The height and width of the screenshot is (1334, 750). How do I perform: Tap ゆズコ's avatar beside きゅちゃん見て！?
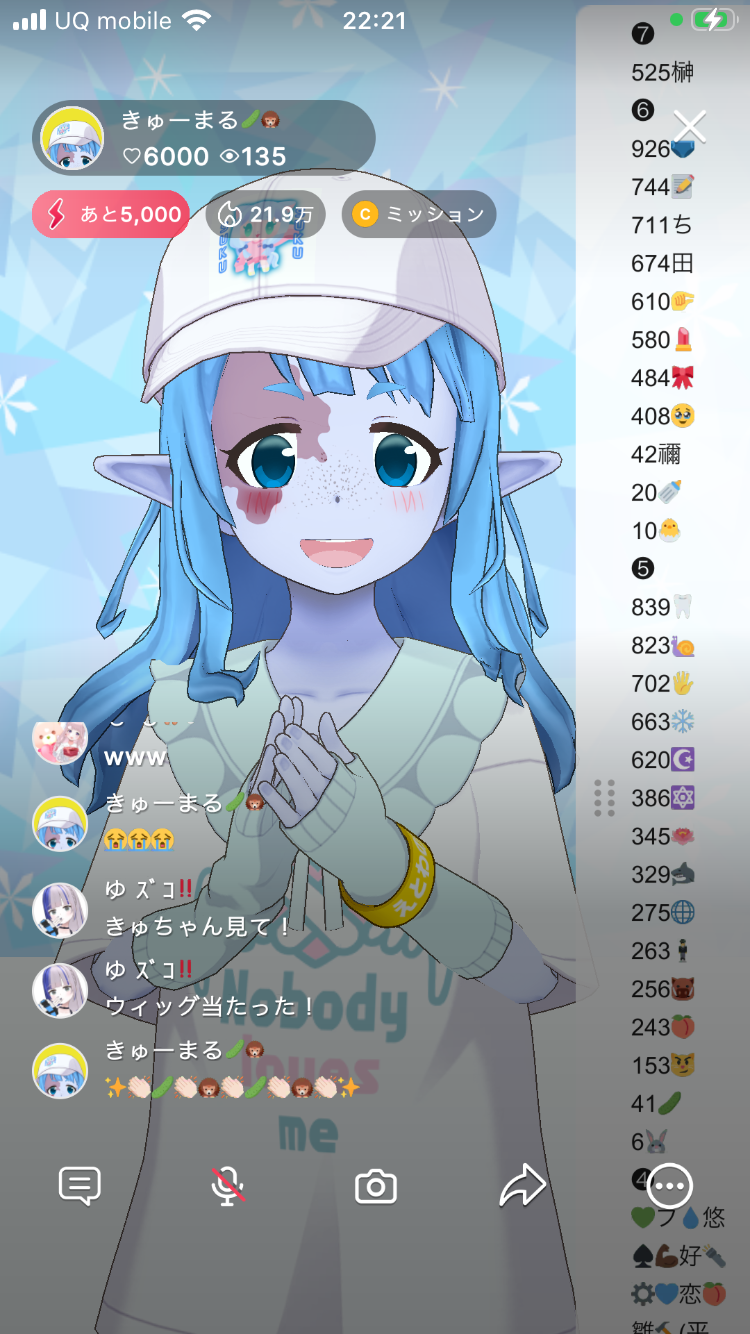point(60,909)
